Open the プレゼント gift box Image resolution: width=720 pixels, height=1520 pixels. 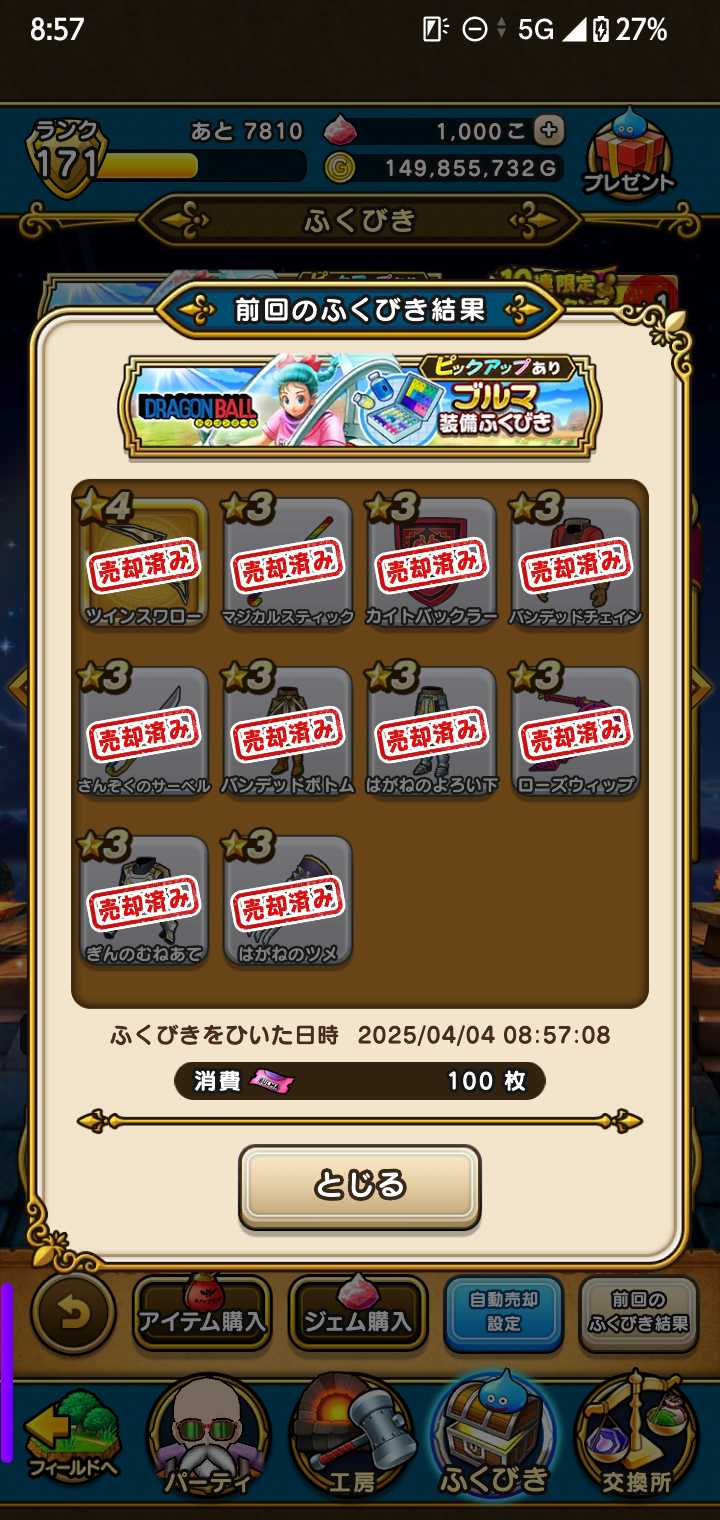[629, 156]
